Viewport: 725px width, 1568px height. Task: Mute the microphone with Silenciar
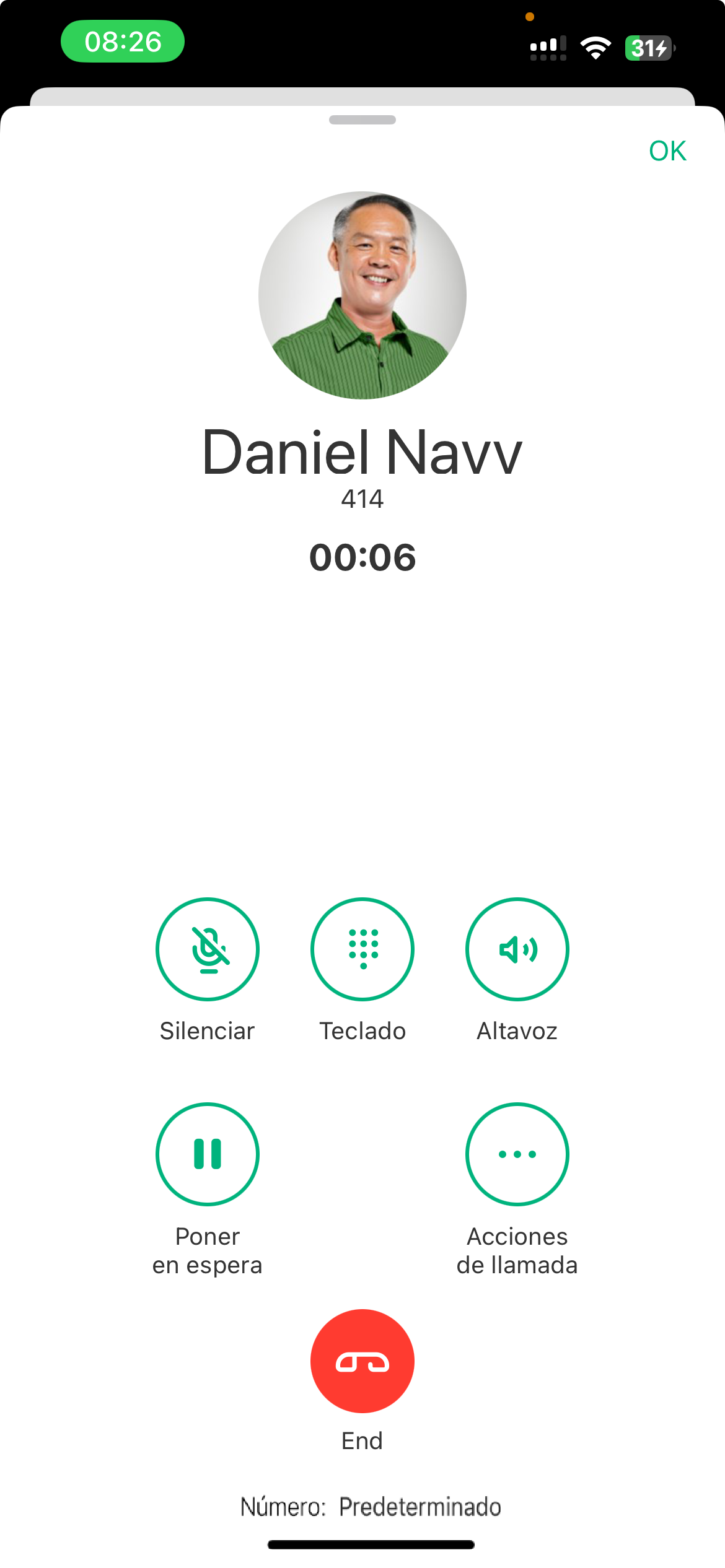pyautogui.click(x=208, y=949)
